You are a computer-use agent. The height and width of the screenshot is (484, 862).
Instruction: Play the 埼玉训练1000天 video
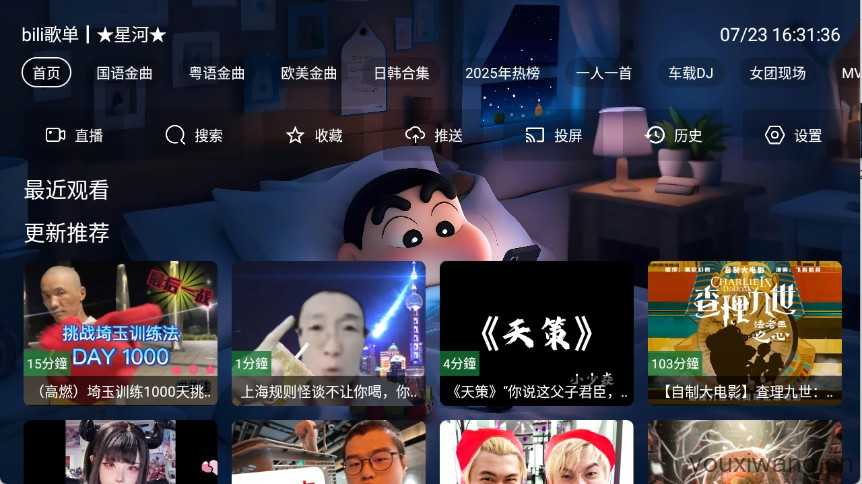pos(120,332)
